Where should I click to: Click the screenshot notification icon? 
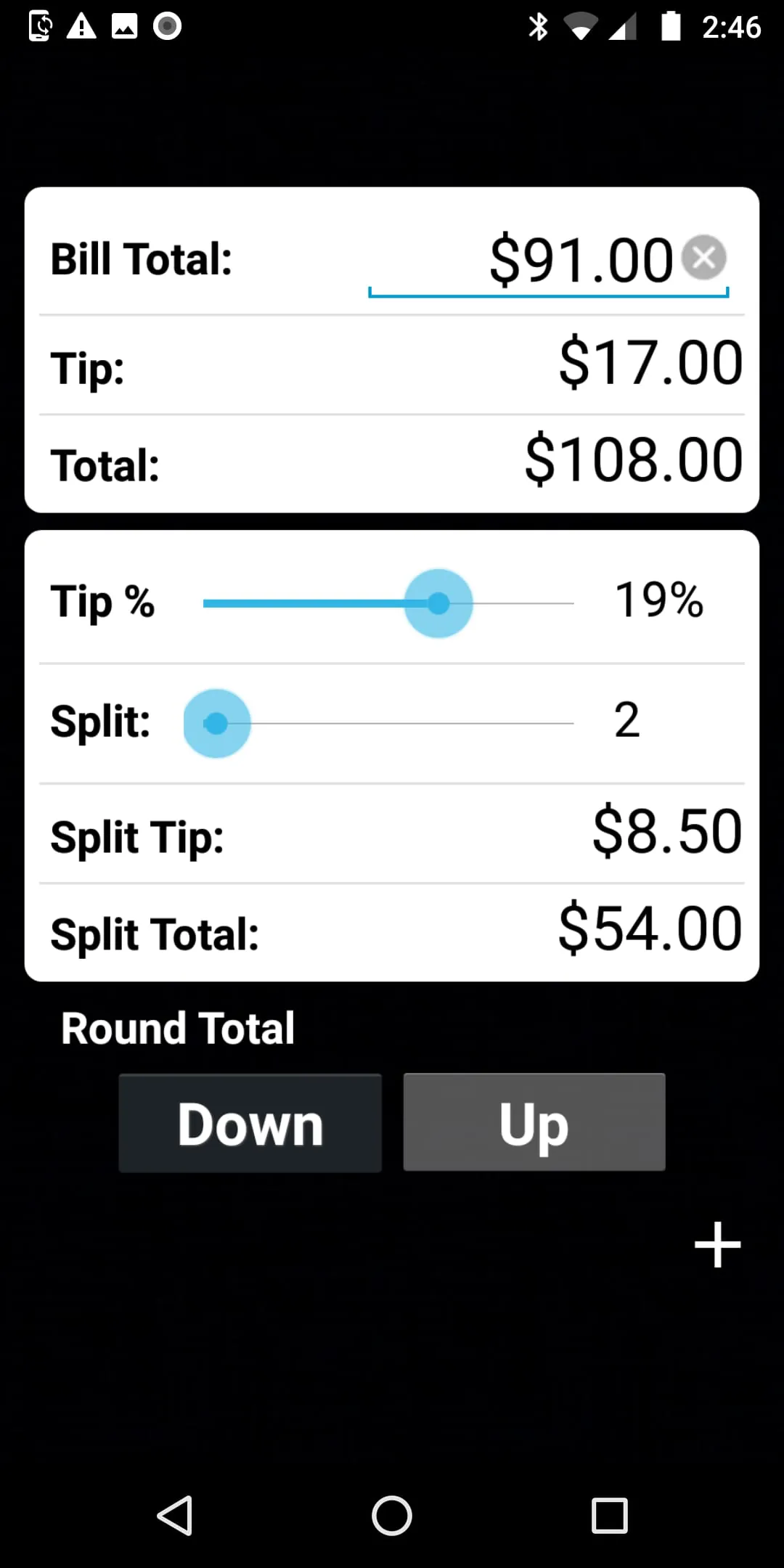point(124,26)
